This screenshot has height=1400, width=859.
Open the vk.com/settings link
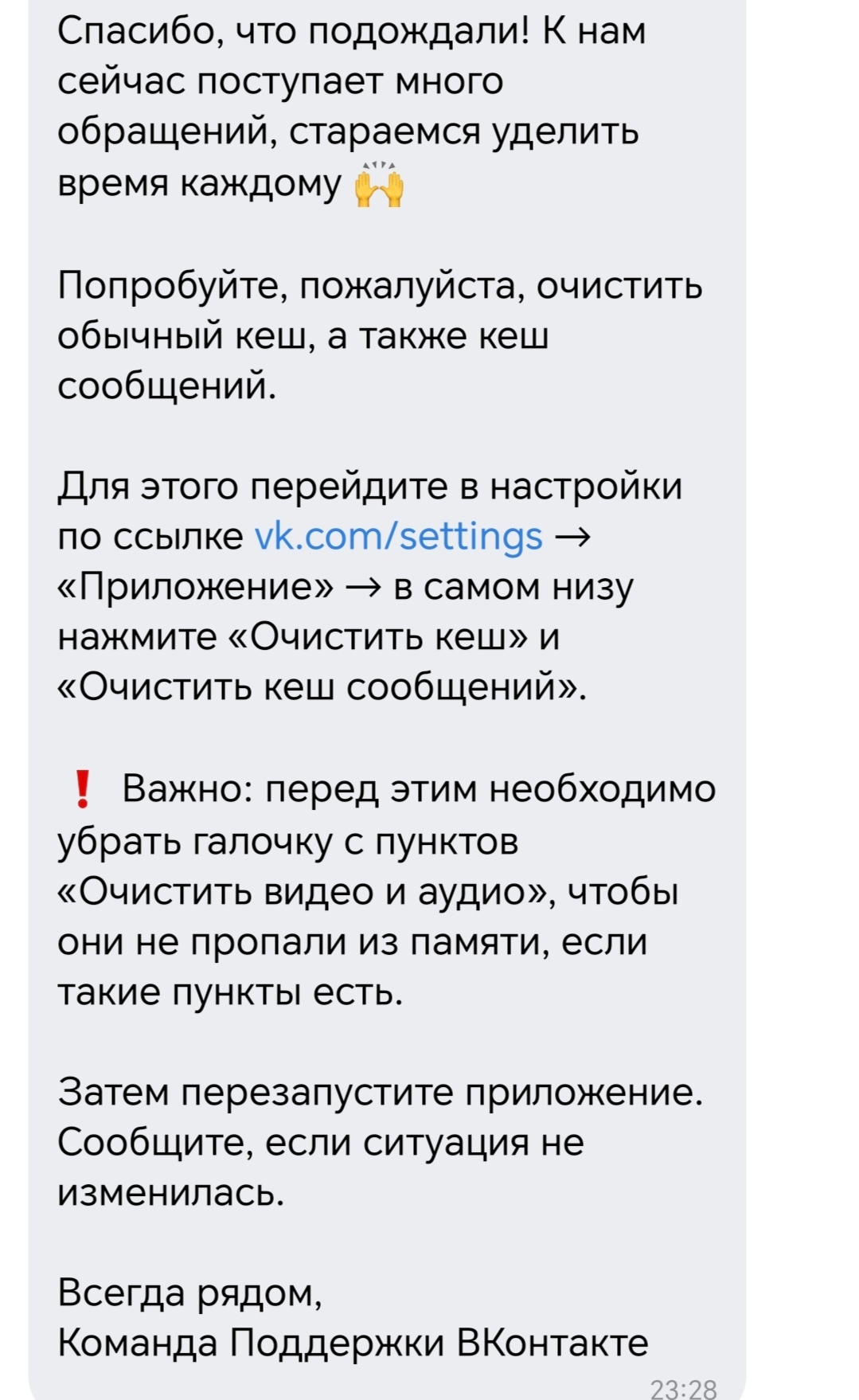[x=398, y=536]
